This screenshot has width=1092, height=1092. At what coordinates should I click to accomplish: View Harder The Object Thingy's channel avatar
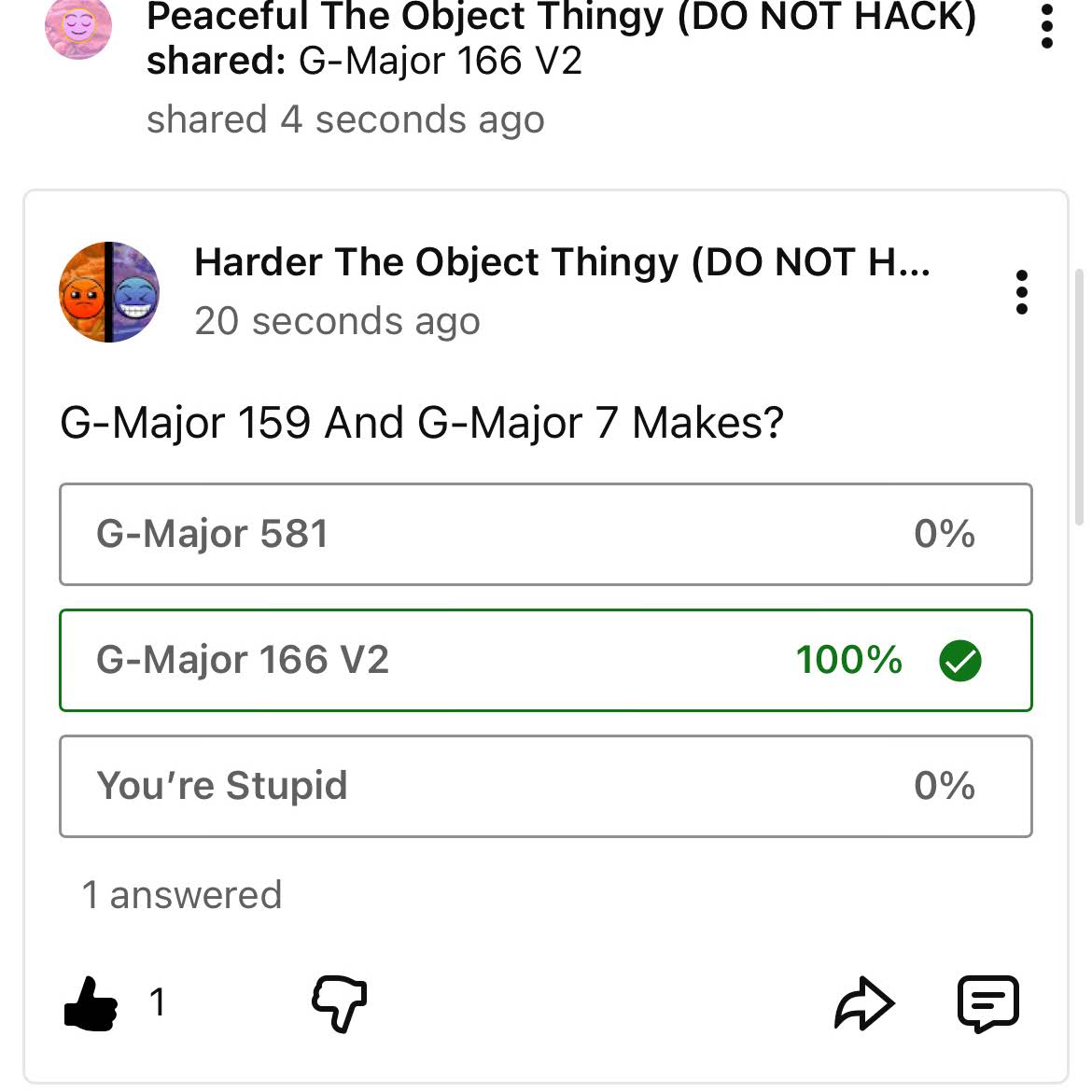[109, 292]
